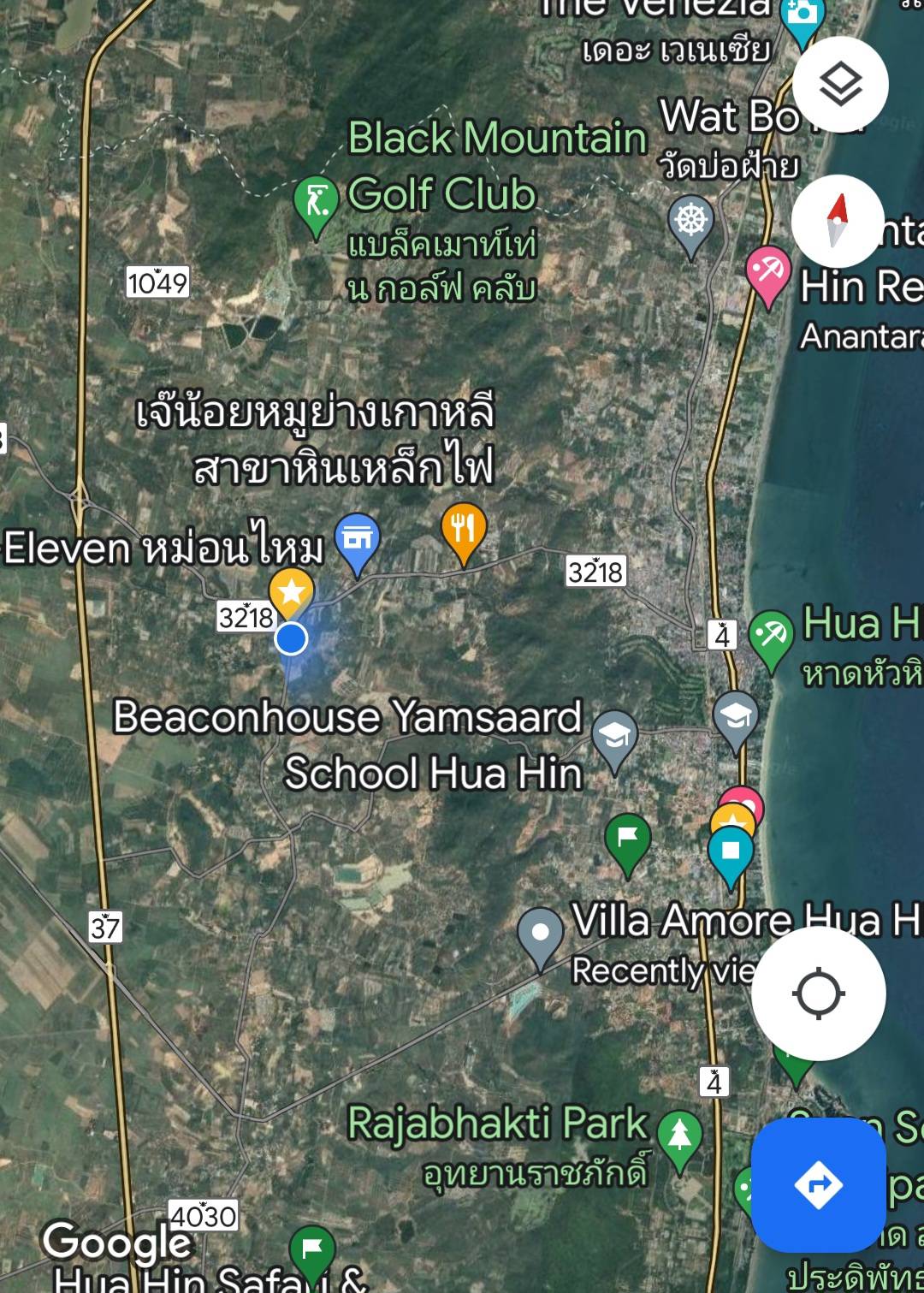924x1293 pixels.
Task: Open the Korean grilled pork restaurant pin
Action: pyautogui.click(x=463, y=530)
